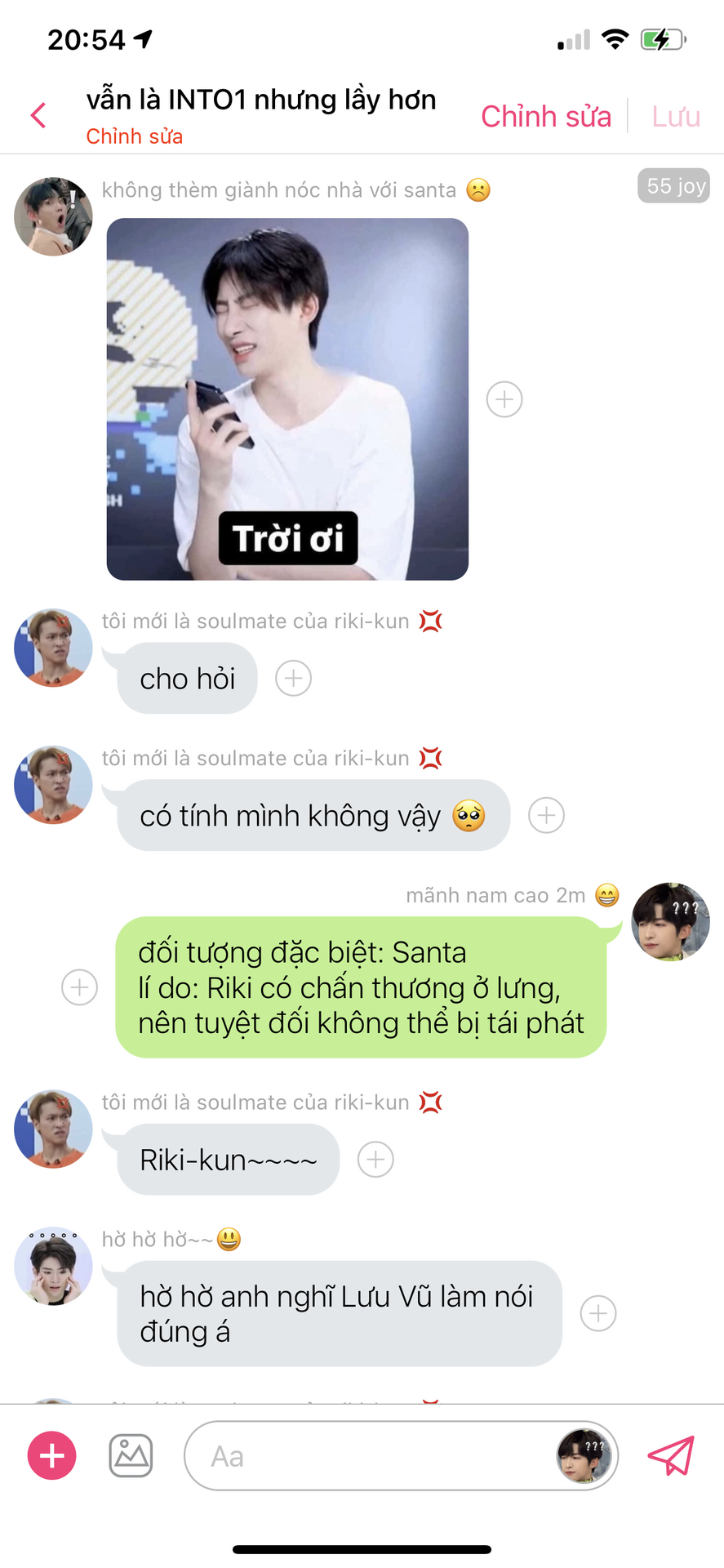Tap the character avatar inside the message box
Screen dimensions: 724x1568
pyautogui.click(x=584, y=1456)
